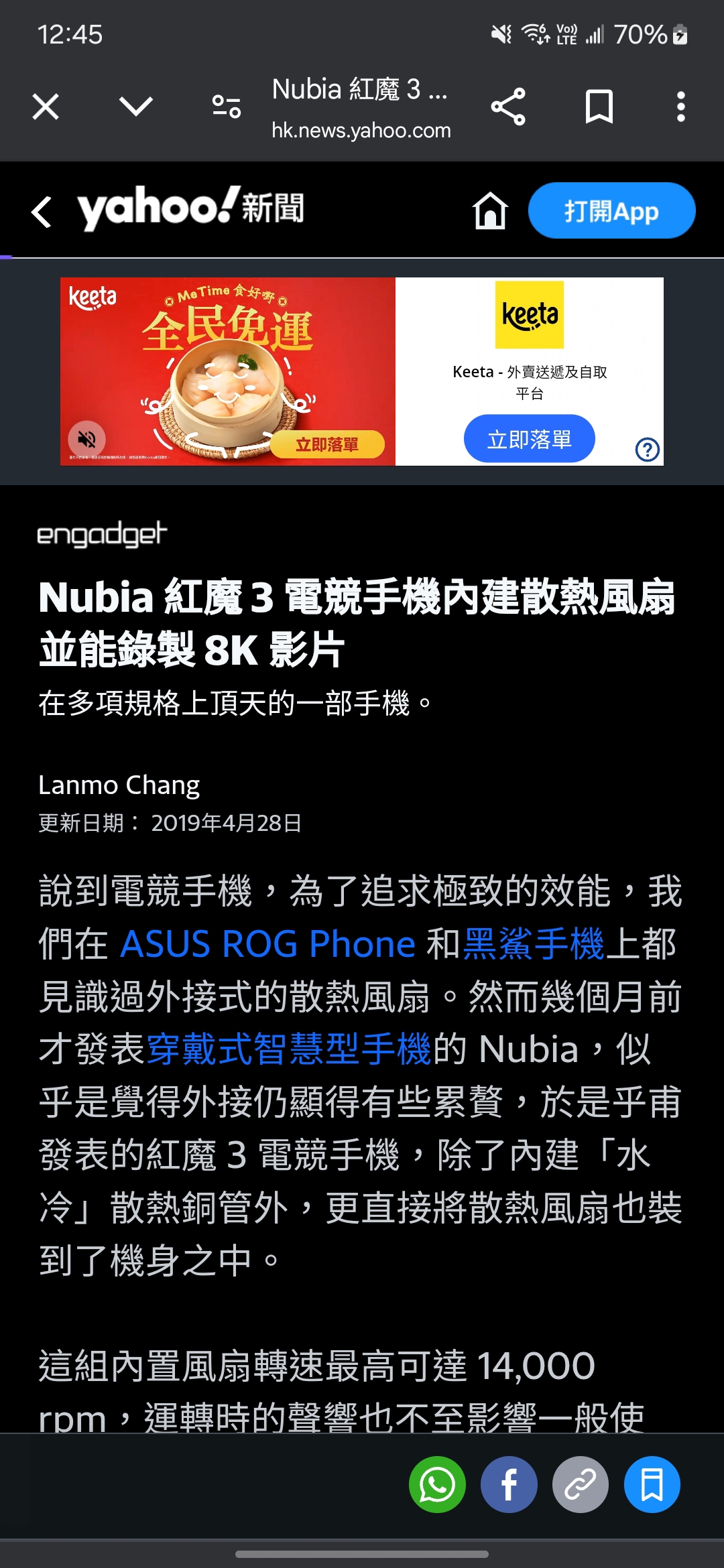Screen dimensions: 724x1568
Task: Tap the 打開App button
Action: point(611,210)
